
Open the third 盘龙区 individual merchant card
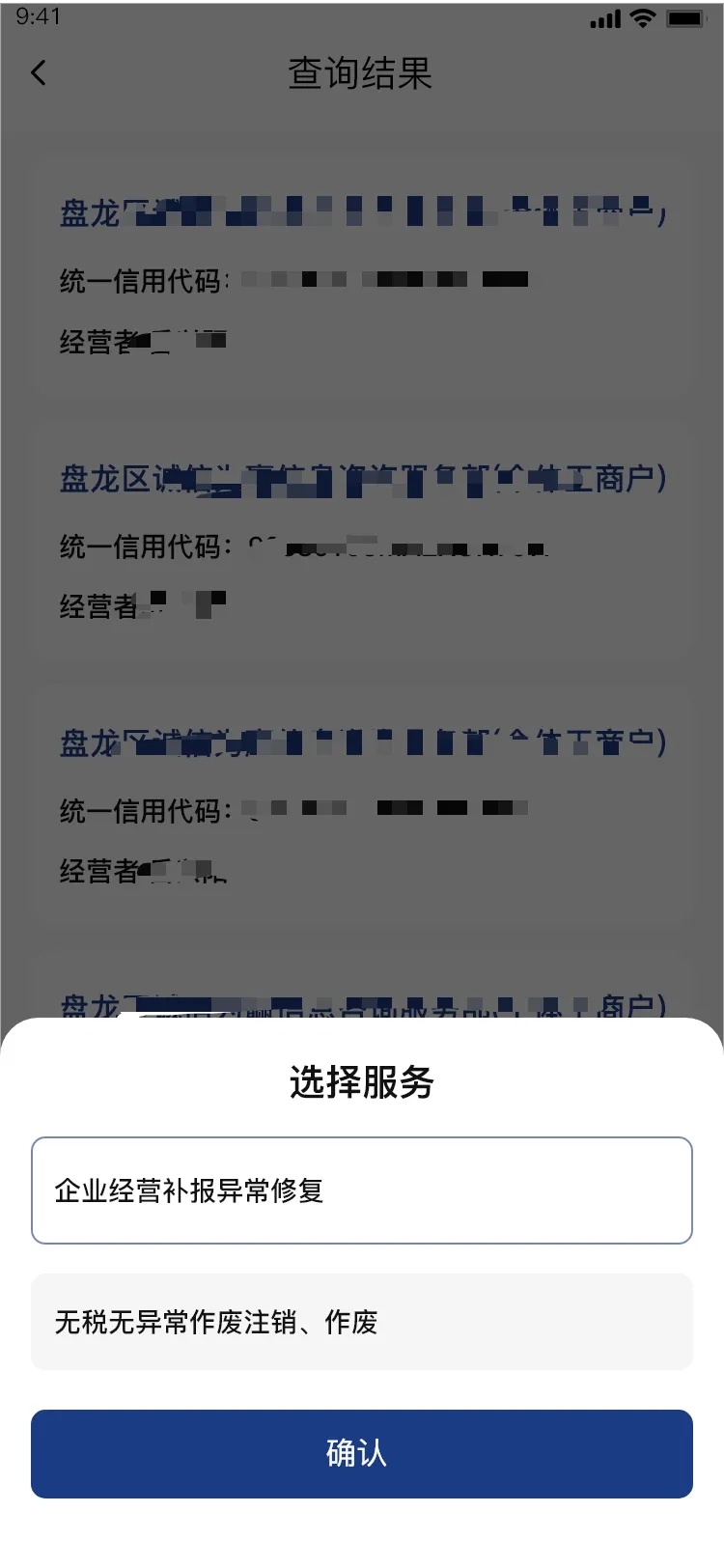click(x=362, y=807)
